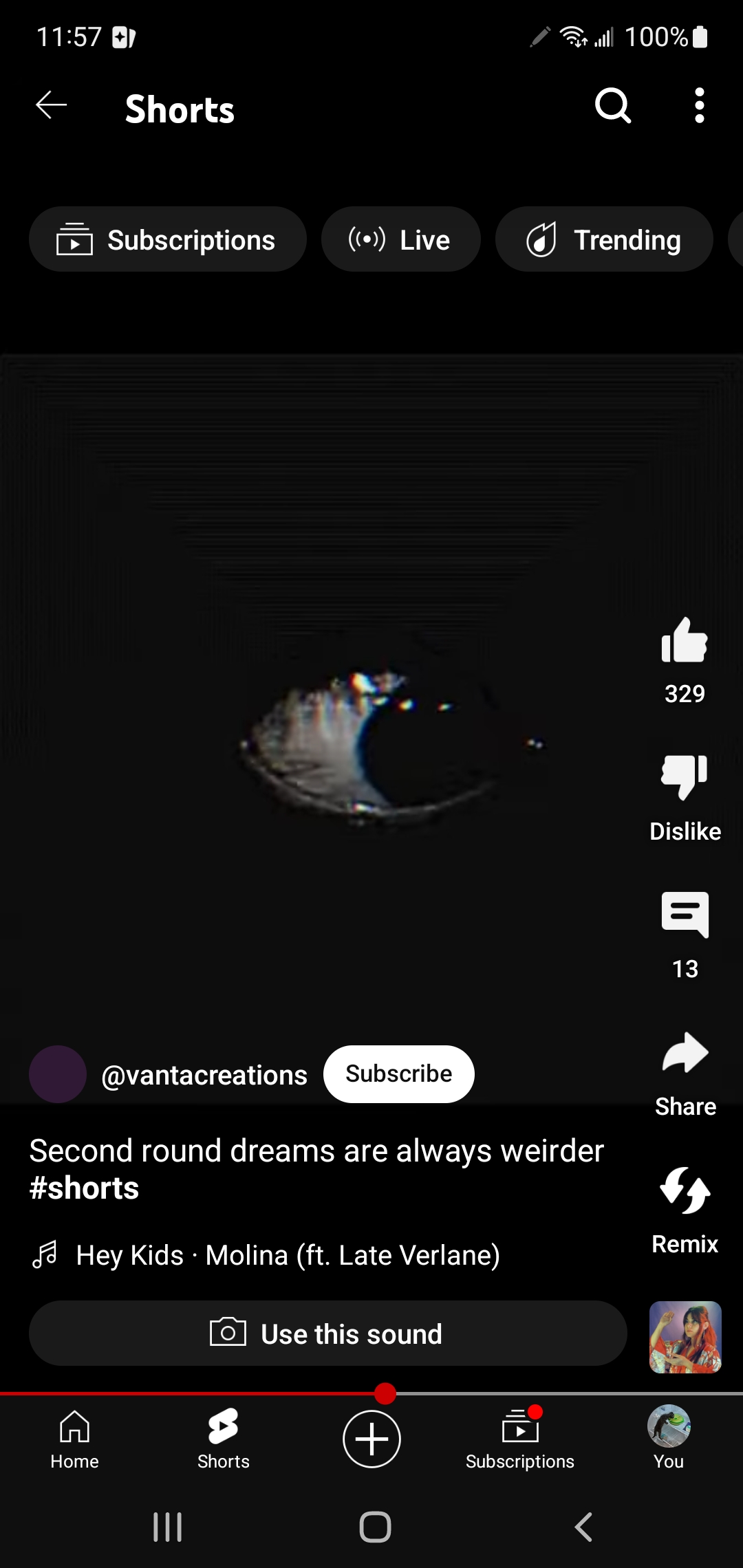Dislike this Short
The image size is (743, 1568).
[x=685, y=778]
